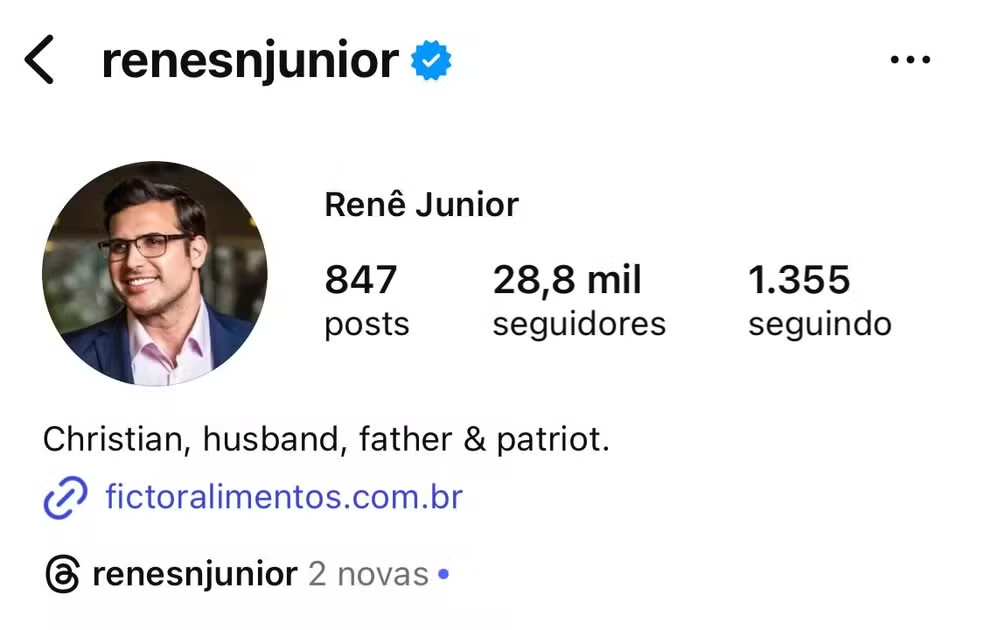Open the fictoralimentos.com.br link
Image resolution: width=984 pixels, height=630 pixels.
pos(283,497)
